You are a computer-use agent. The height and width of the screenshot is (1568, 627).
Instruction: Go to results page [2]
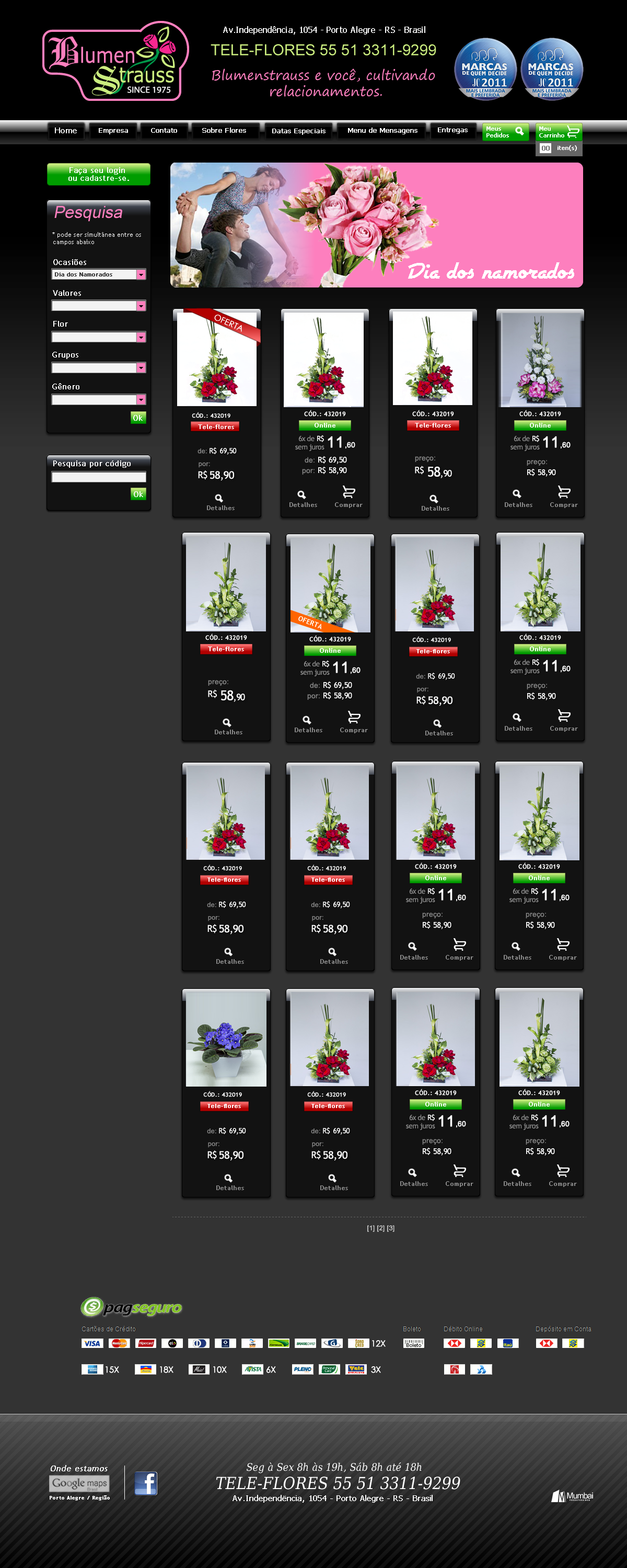click(x=380, y=1228)
